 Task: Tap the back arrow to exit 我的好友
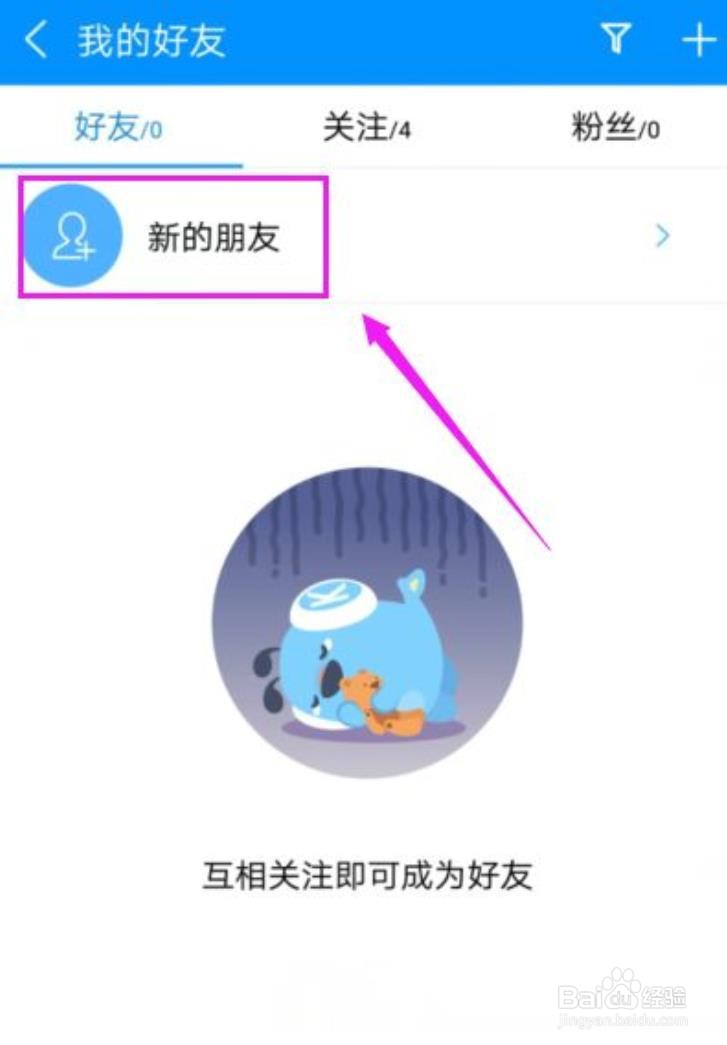35,41
